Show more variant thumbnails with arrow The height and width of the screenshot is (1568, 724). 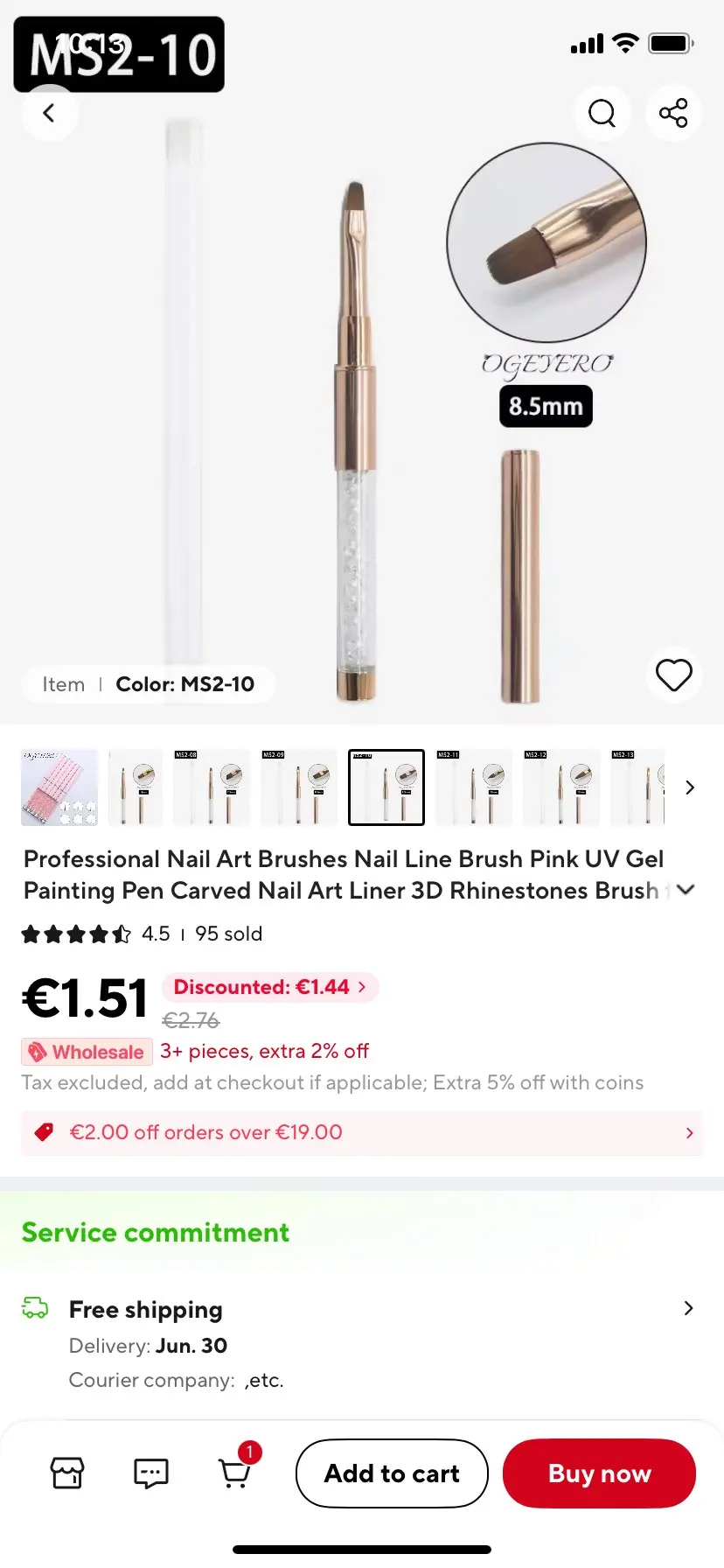coord(690,787)
